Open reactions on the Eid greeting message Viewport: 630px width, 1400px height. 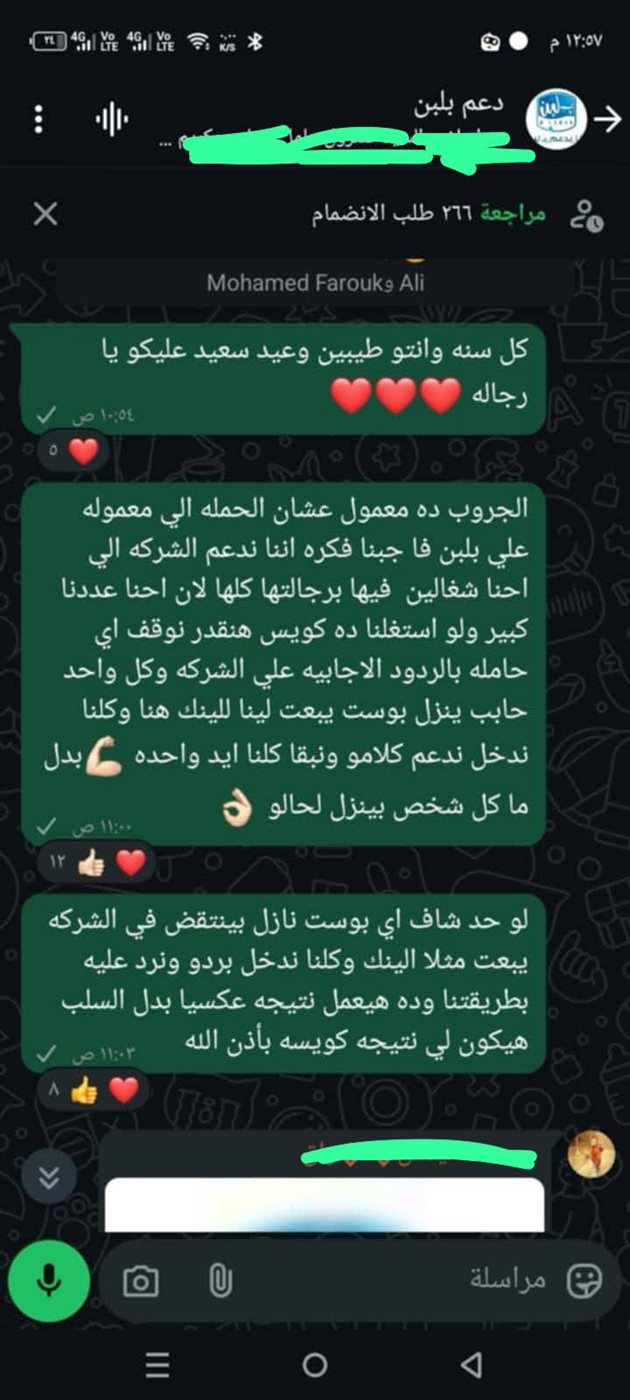click(74, 452)
